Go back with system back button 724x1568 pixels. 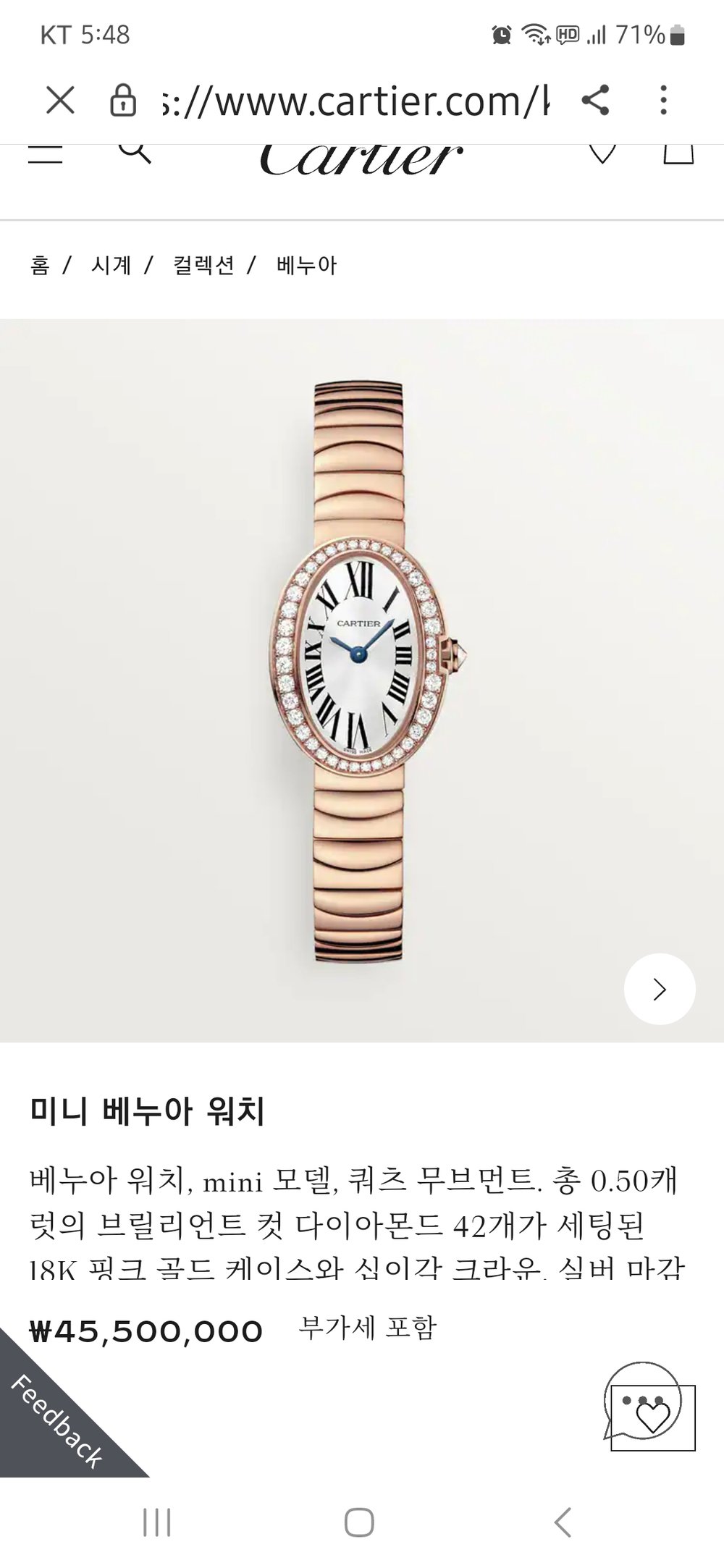[x=562, y=1522]
